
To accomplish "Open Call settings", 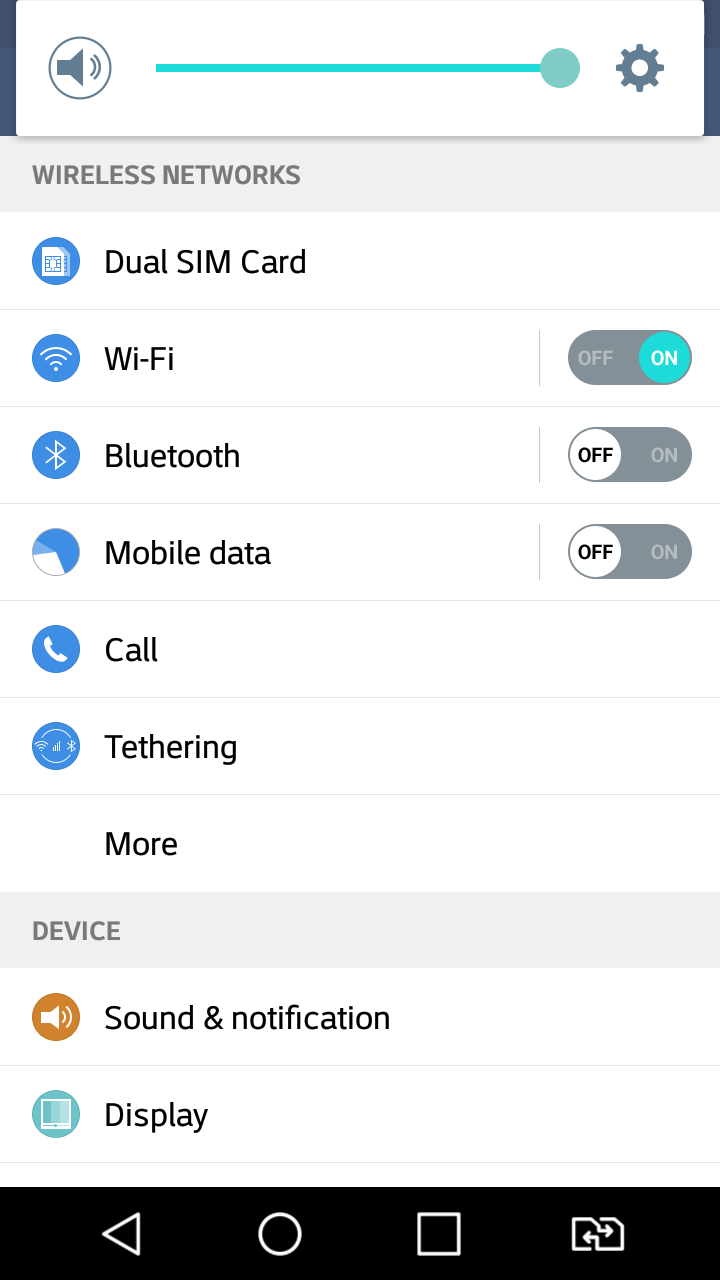I will pos(360,649).
